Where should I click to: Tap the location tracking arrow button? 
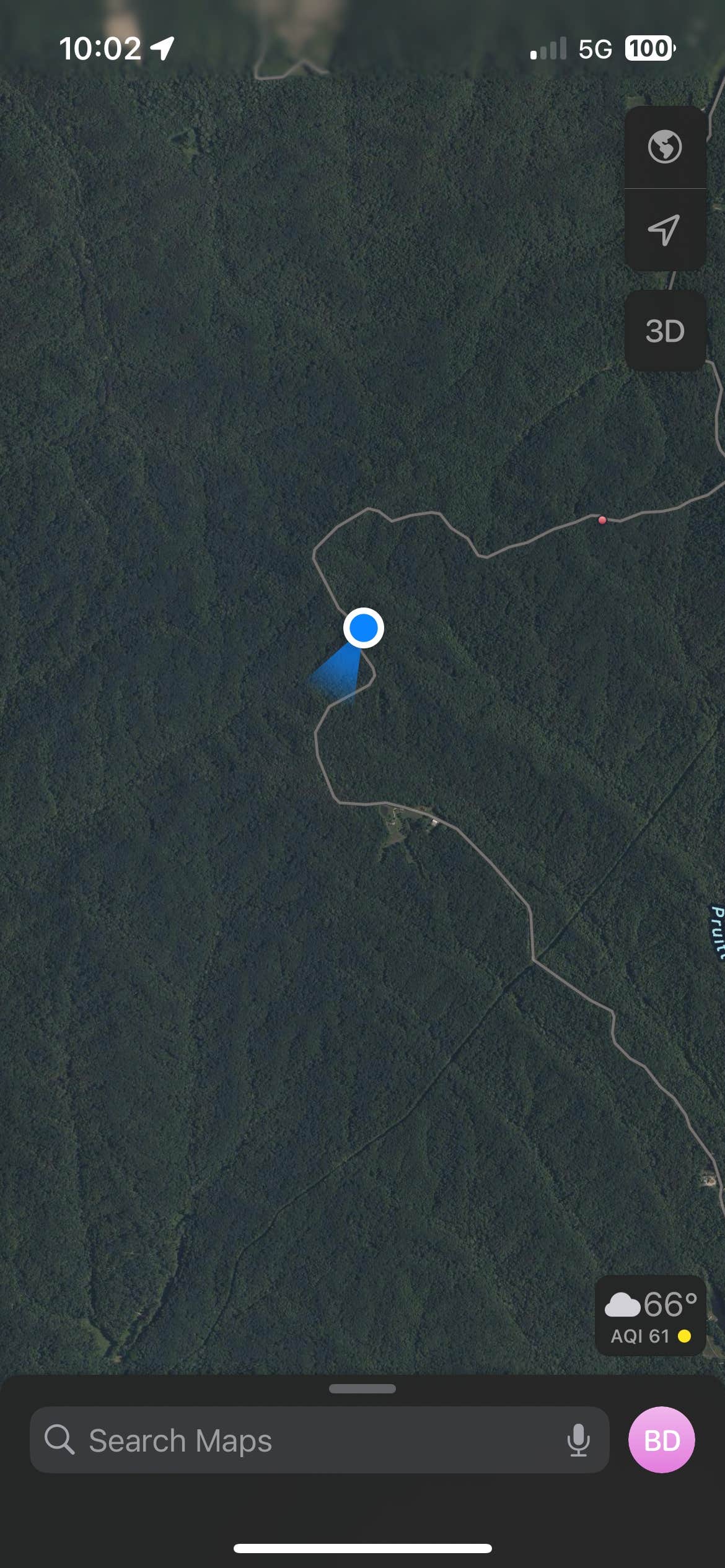pyautogui.click(x=665, y=230)
